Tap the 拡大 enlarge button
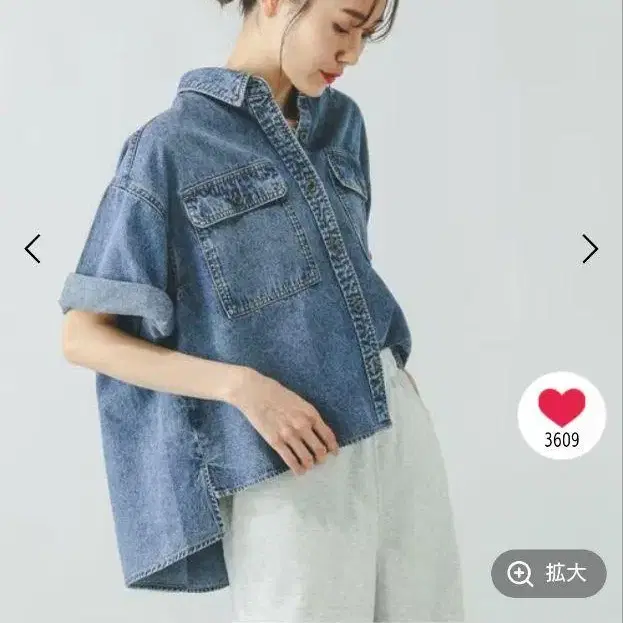 pos(549,573)
